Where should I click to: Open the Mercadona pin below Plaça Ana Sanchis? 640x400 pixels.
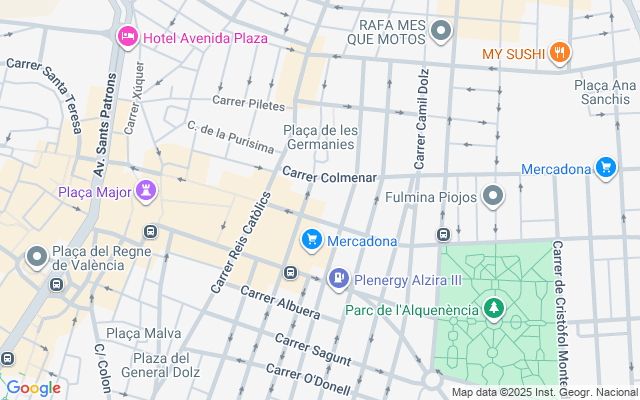606,168
